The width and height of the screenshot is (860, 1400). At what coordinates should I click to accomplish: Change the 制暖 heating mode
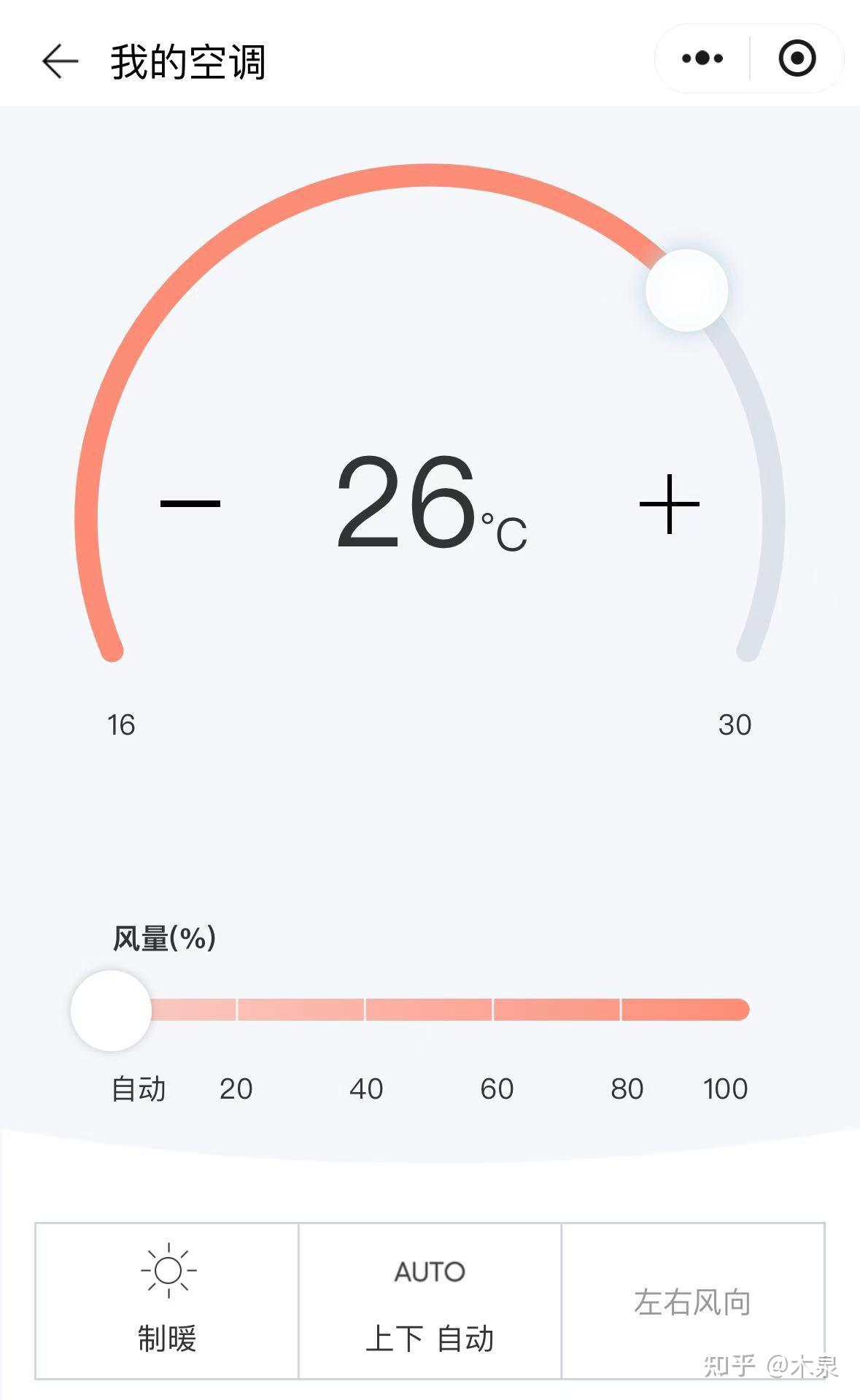coord(167,1301)
